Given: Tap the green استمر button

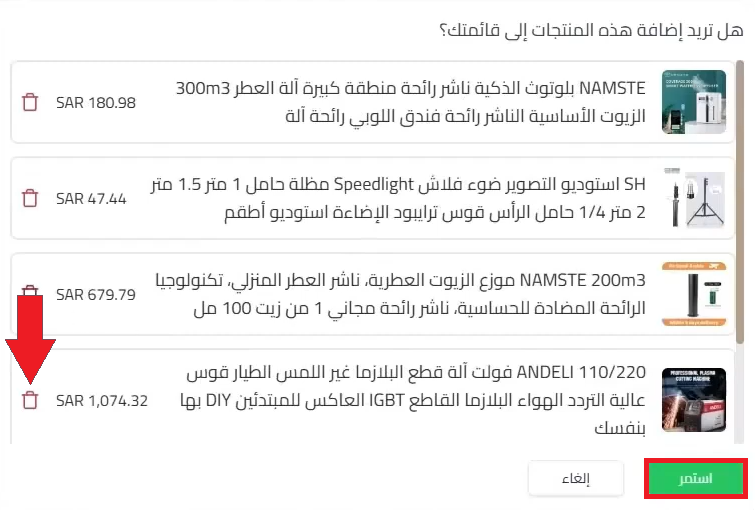Looking at the screenshot, I should pyautogui.click(x=696, y=479).
